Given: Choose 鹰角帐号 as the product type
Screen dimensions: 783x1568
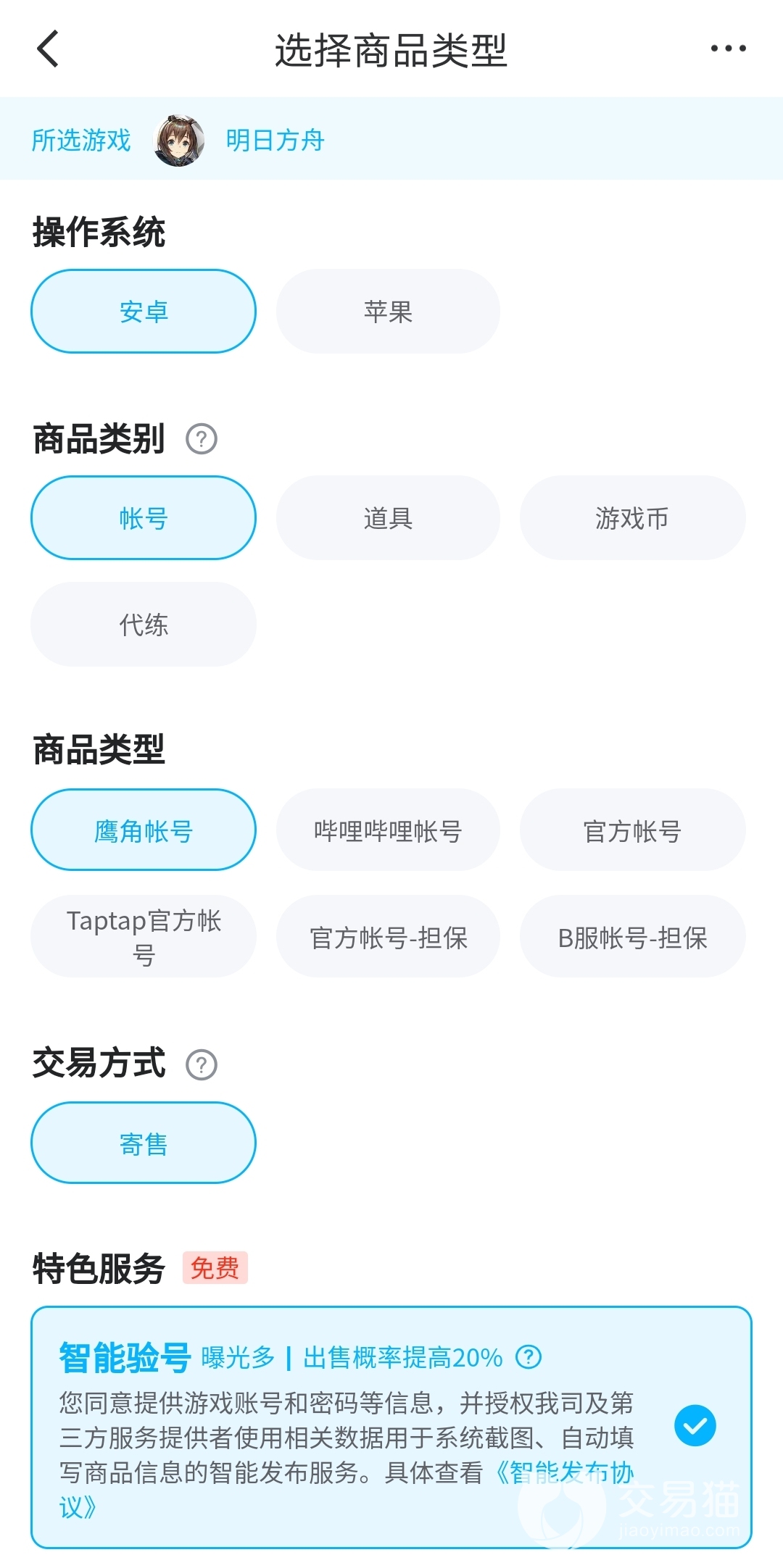Looking at the screenshot, I should (x=144, y=830).
